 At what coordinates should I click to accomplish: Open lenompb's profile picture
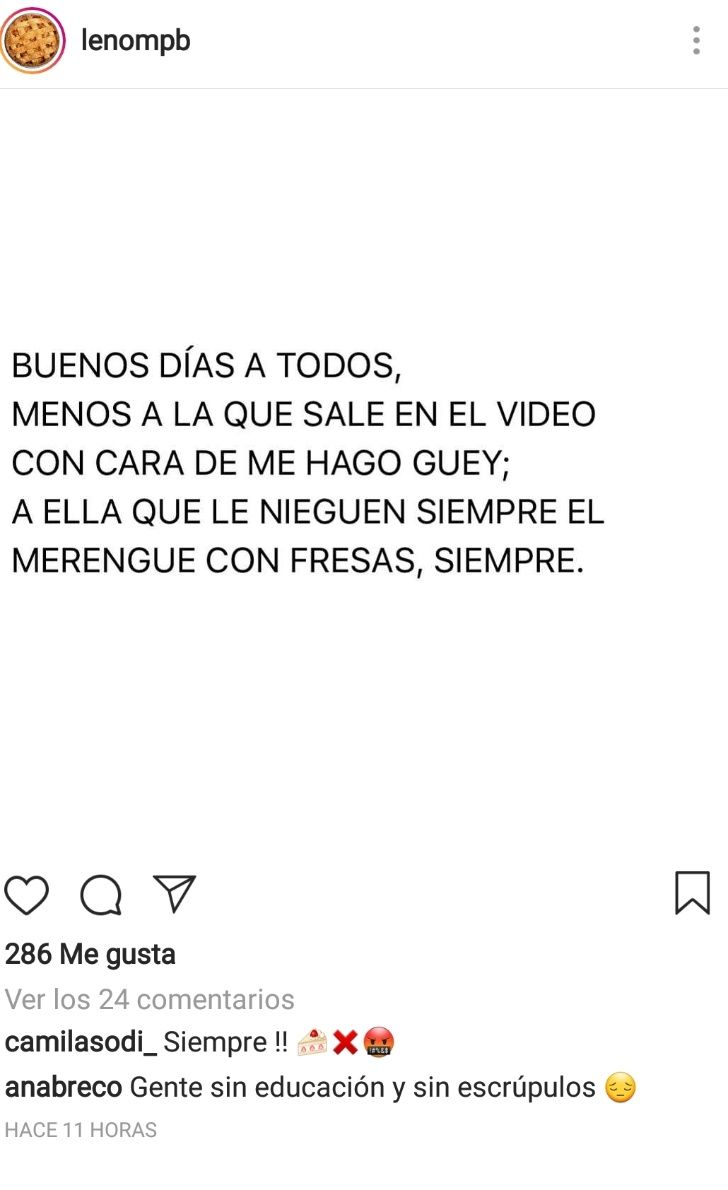pos(33,41)
